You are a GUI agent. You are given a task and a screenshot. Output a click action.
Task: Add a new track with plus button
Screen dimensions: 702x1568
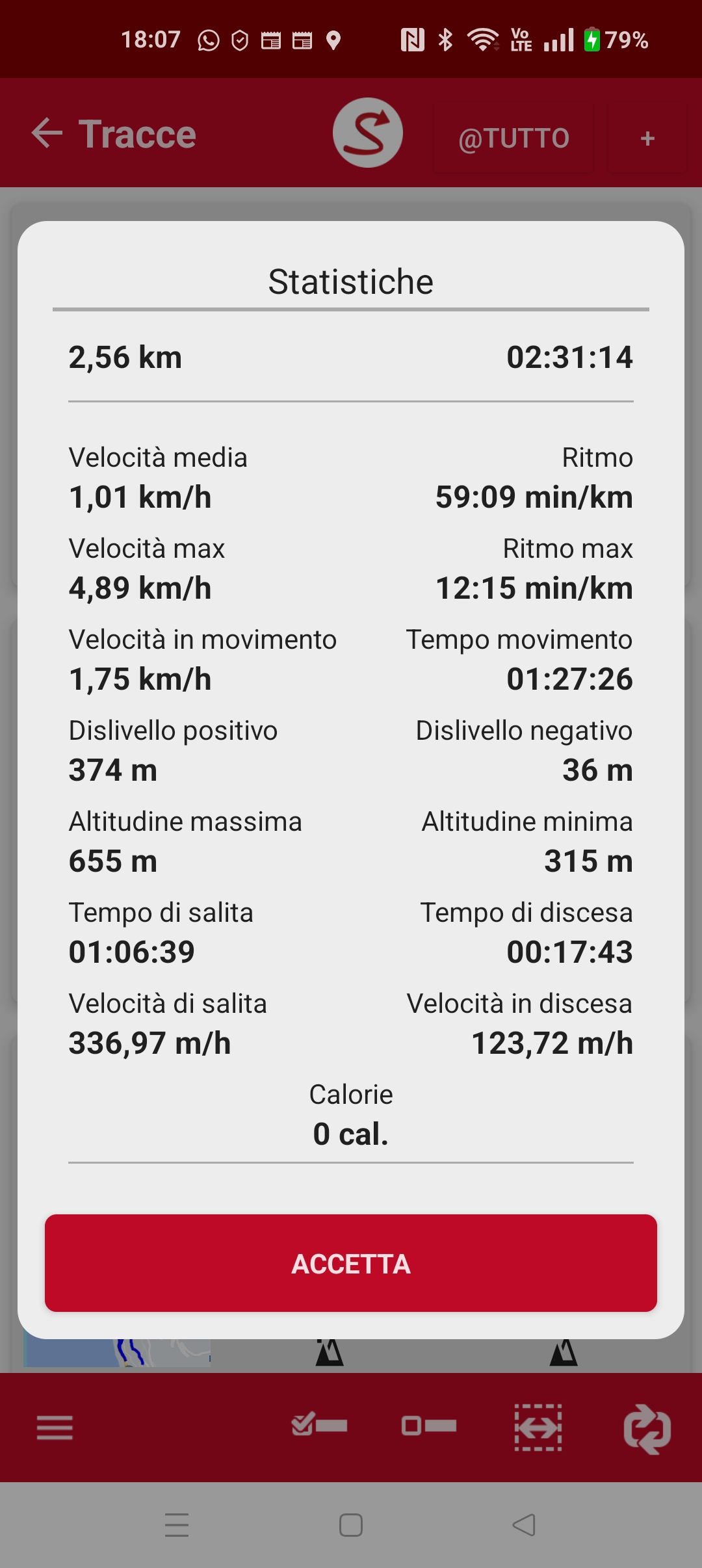(647, 138)
